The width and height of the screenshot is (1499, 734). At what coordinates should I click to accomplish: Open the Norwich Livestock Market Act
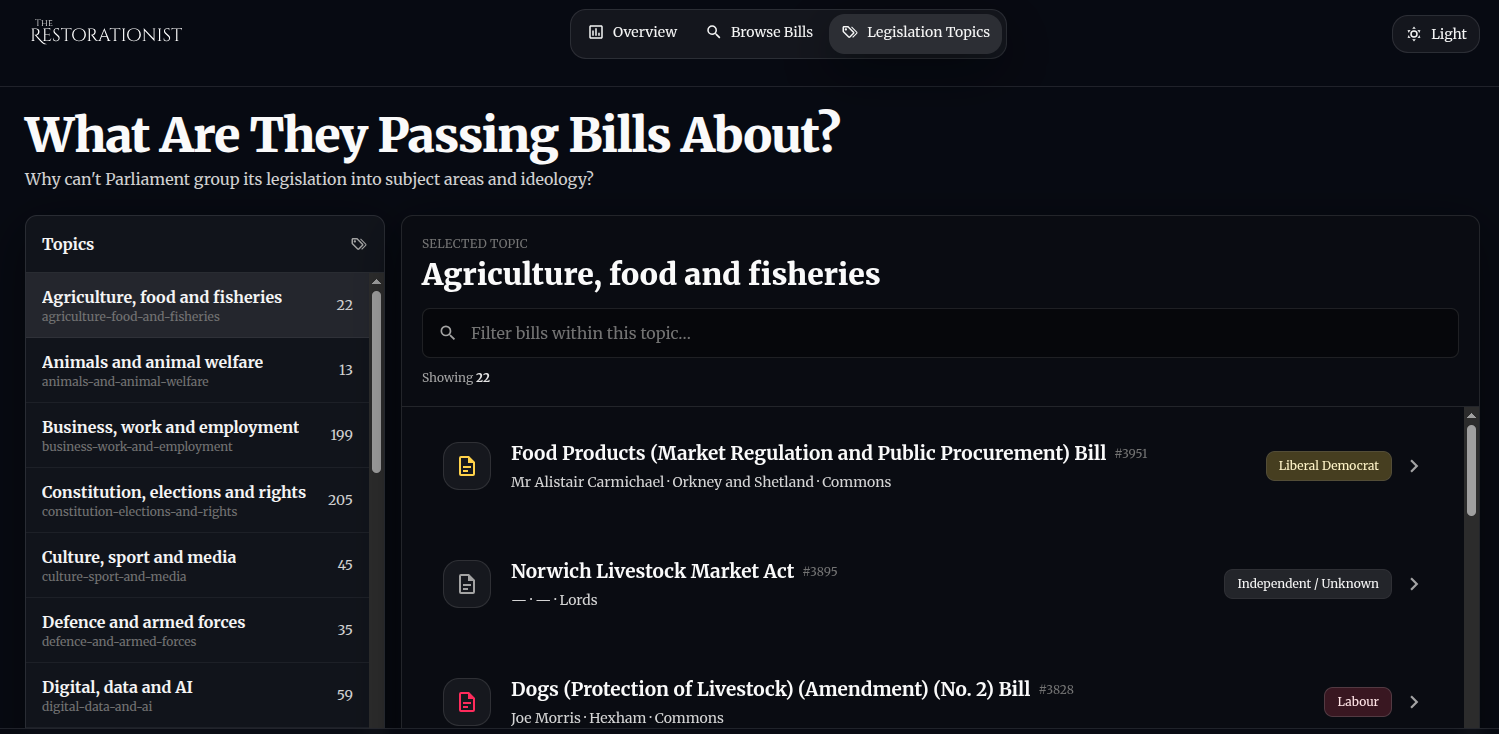pos(652,572)
